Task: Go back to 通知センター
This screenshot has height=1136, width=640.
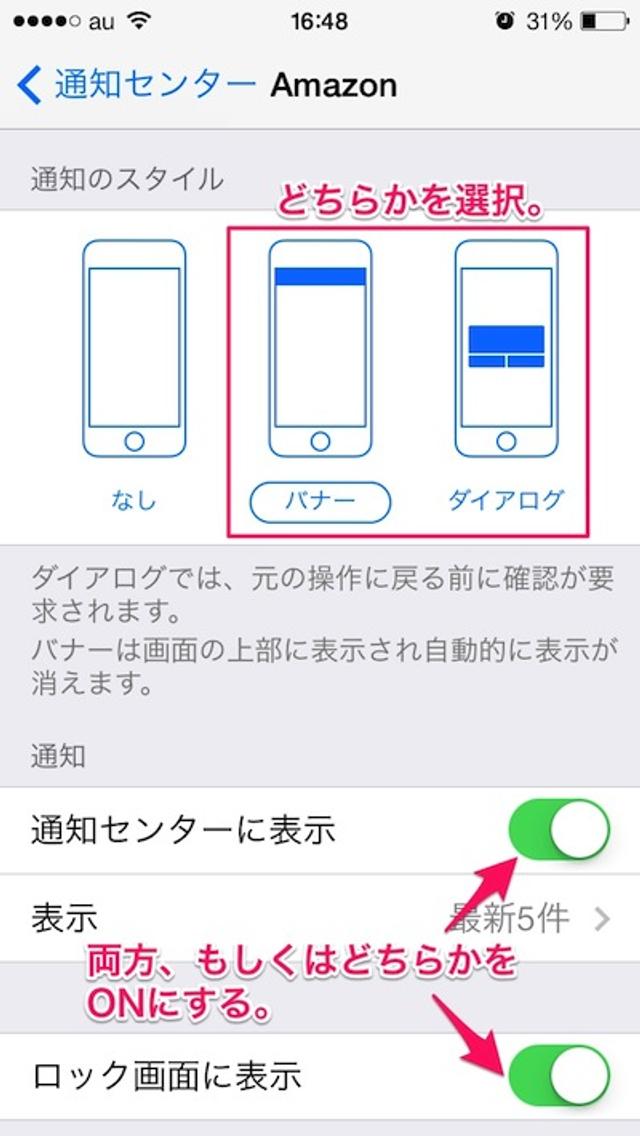Action: [x=137, y=85]
